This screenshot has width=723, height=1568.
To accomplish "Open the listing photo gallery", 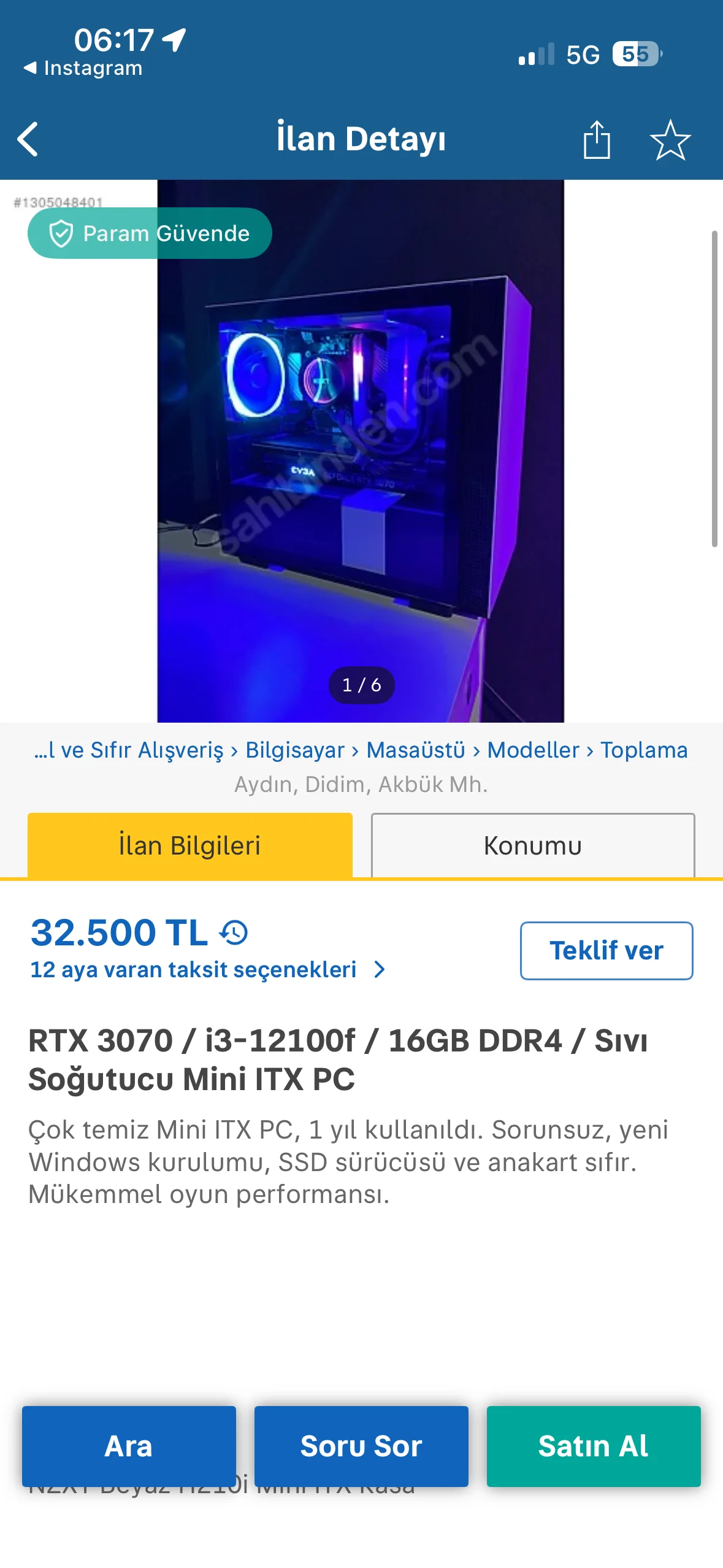I will pyautogui.click(x=361, y=450).
